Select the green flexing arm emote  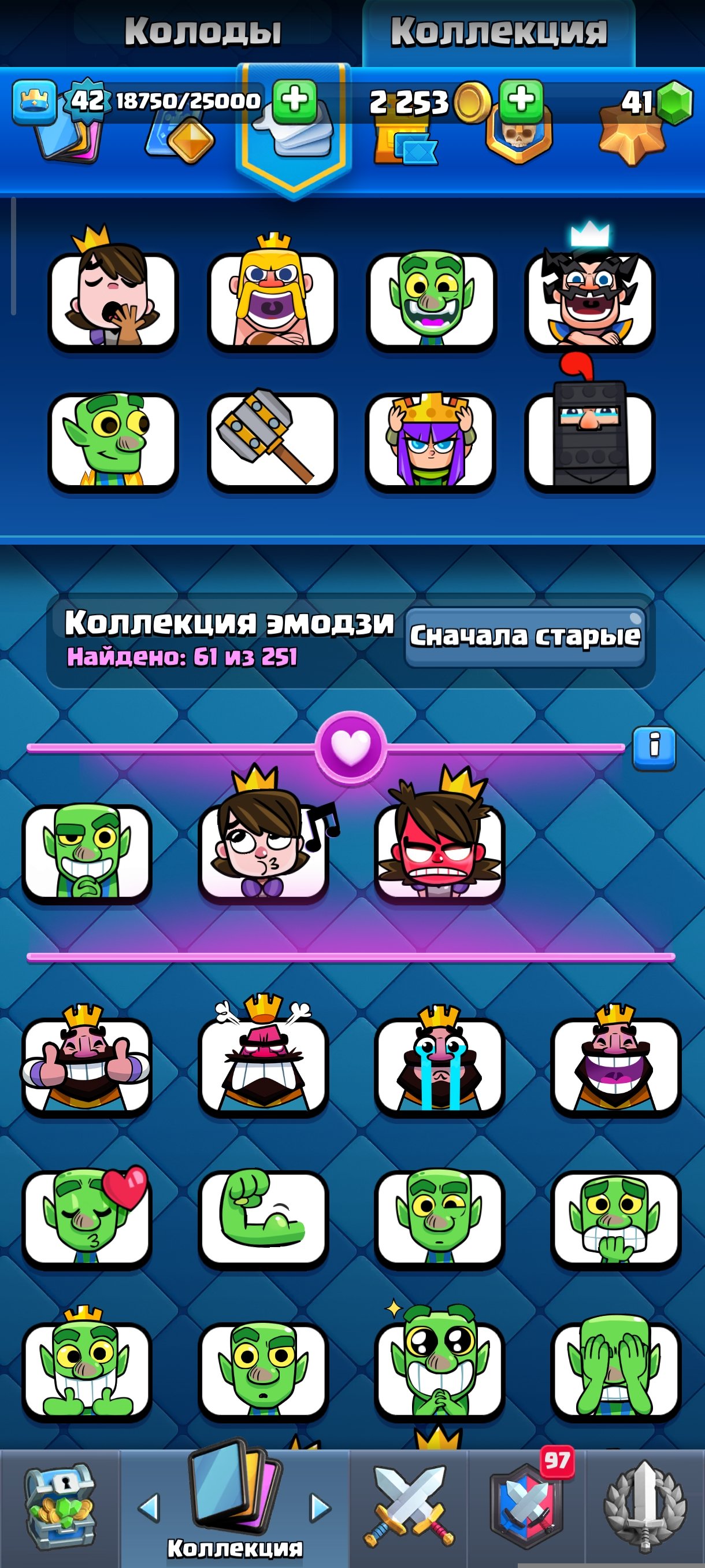coord(264,1218)
